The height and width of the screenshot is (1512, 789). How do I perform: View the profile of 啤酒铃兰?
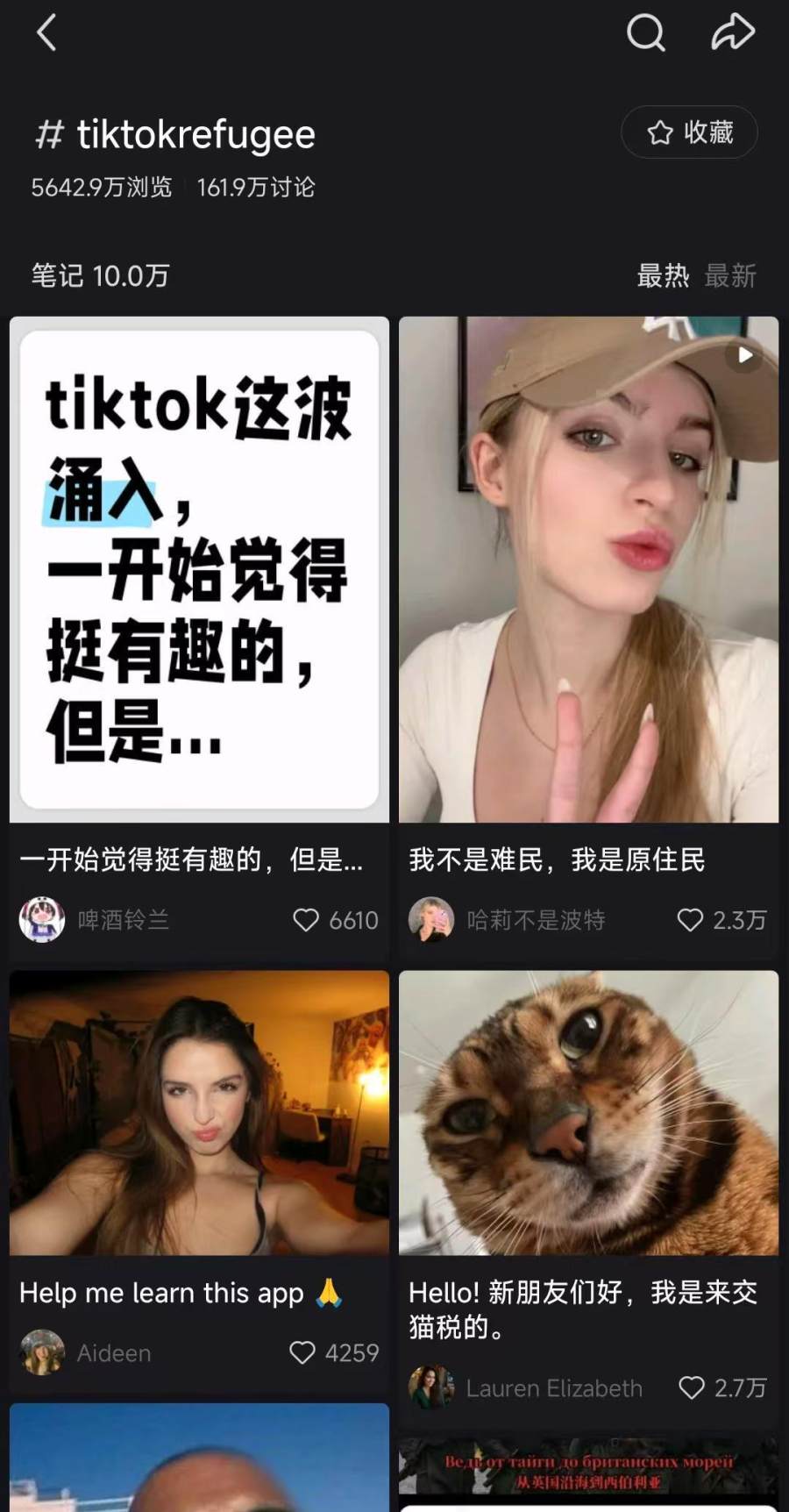(42, 920)
